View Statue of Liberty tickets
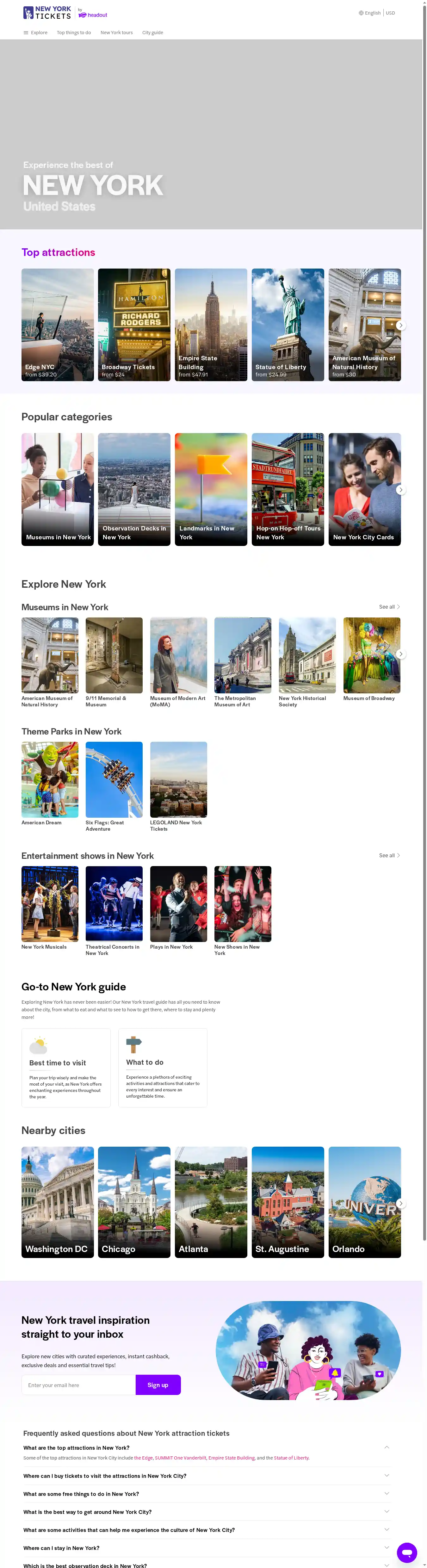 tap(288, 325)
